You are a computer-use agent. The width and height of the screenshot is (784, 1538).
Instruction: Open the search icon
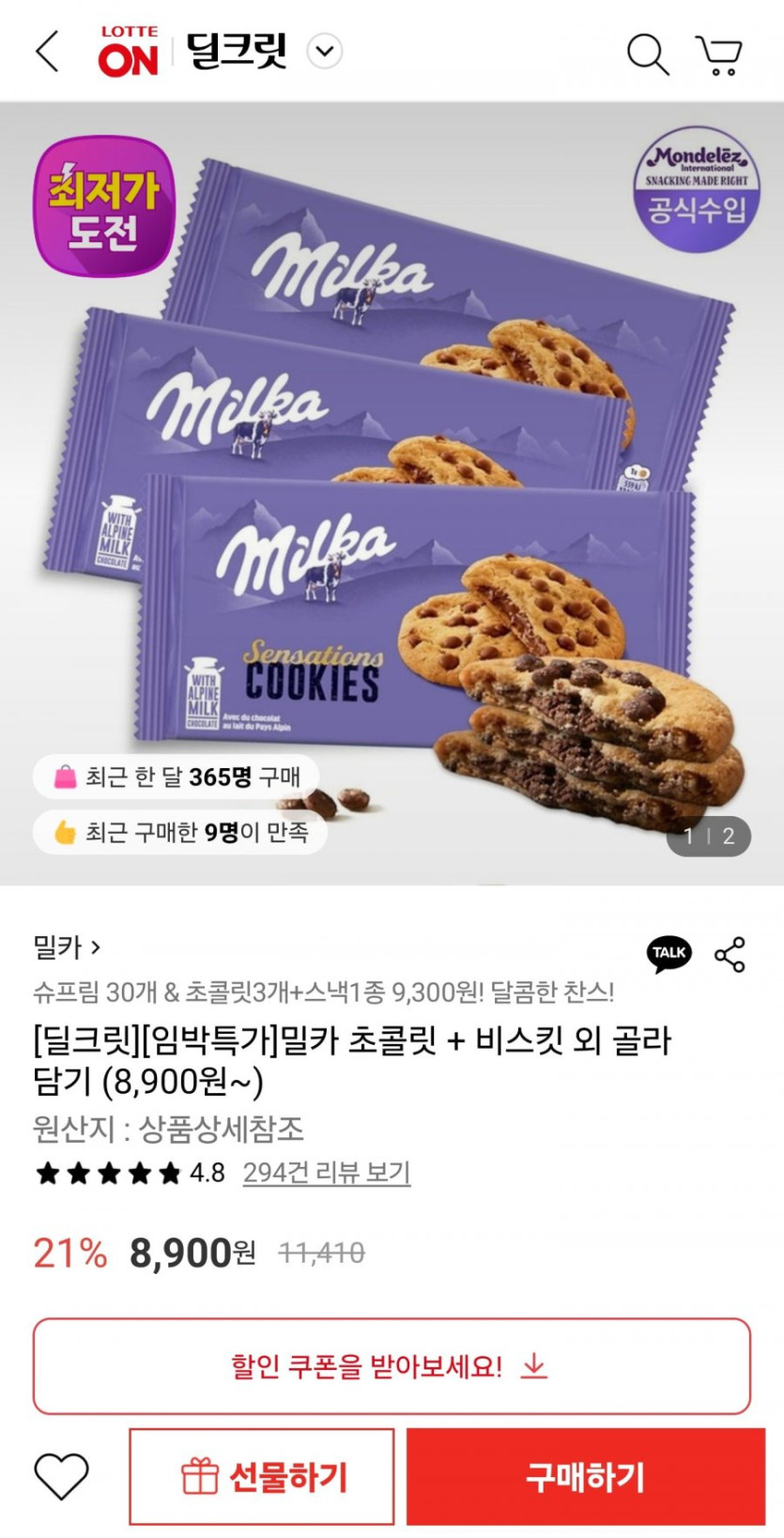pos(647,54)
